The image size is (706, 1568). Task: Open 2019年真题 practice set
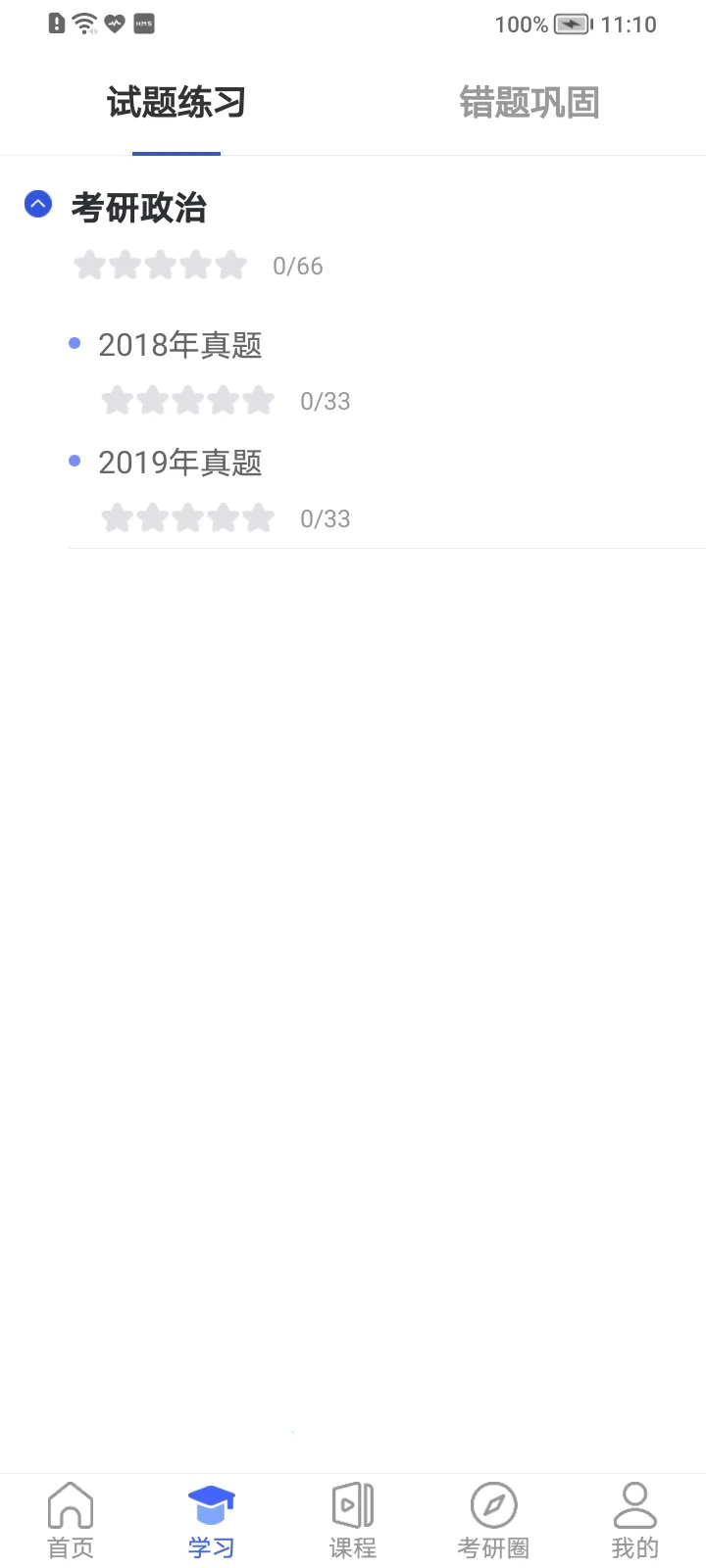180,464
